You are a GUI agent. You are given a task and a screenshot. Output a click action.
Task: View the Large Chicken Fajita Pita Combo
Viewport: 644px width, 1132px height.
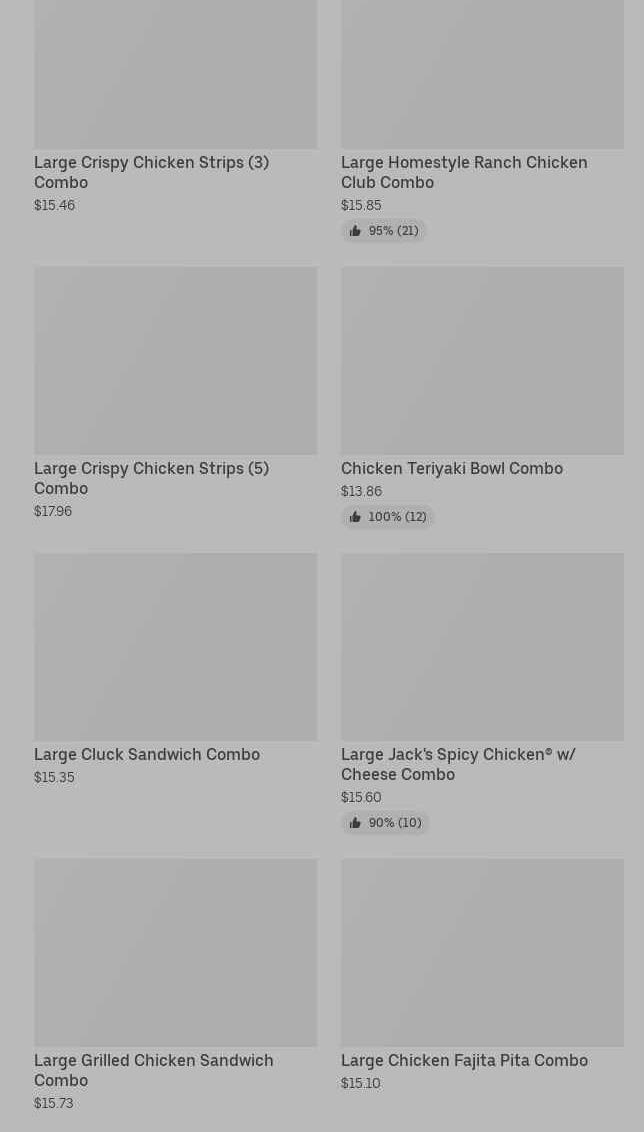coord(482,975)
